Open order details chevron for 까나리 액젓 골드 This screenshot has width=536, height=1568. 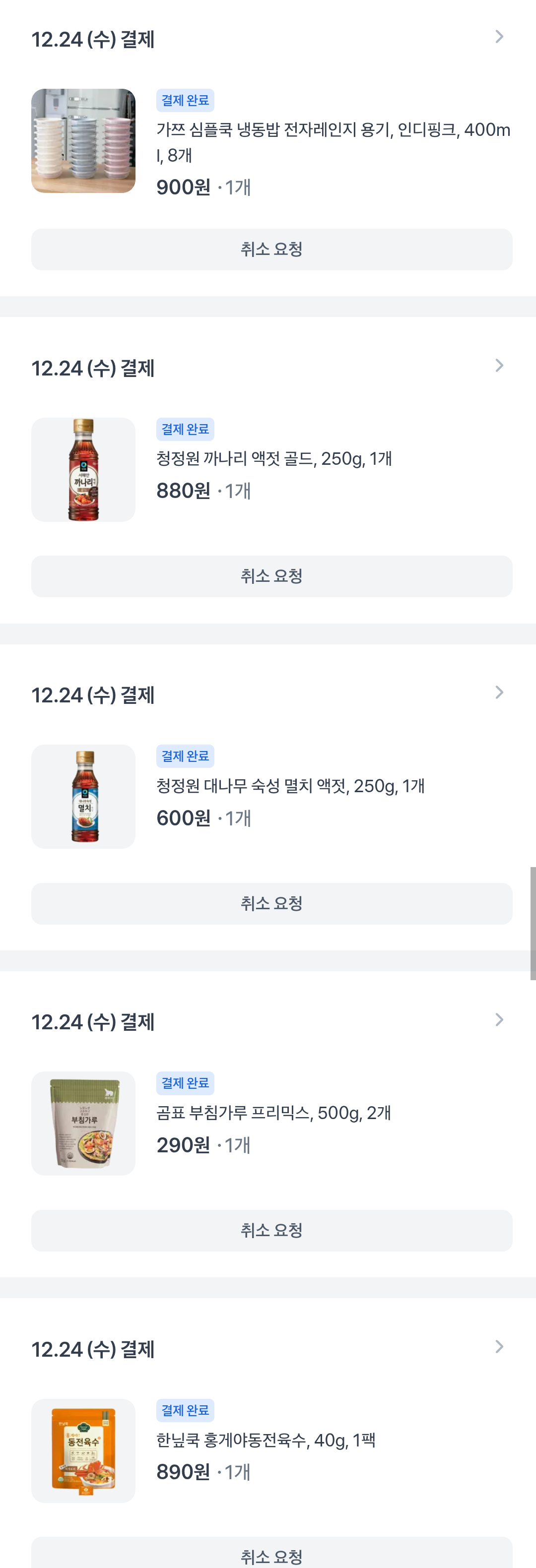pos(499,366)
